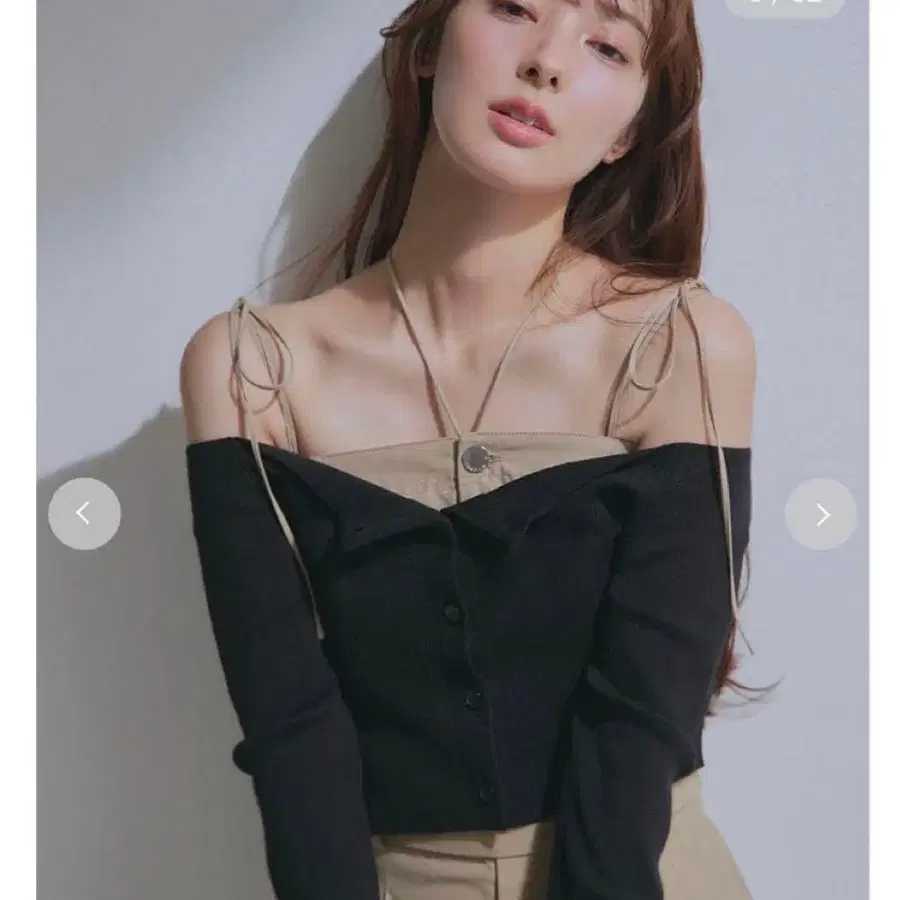Viewport: 900px width, 900px height.
Task: Show the next product image
Action: [821, 514]
